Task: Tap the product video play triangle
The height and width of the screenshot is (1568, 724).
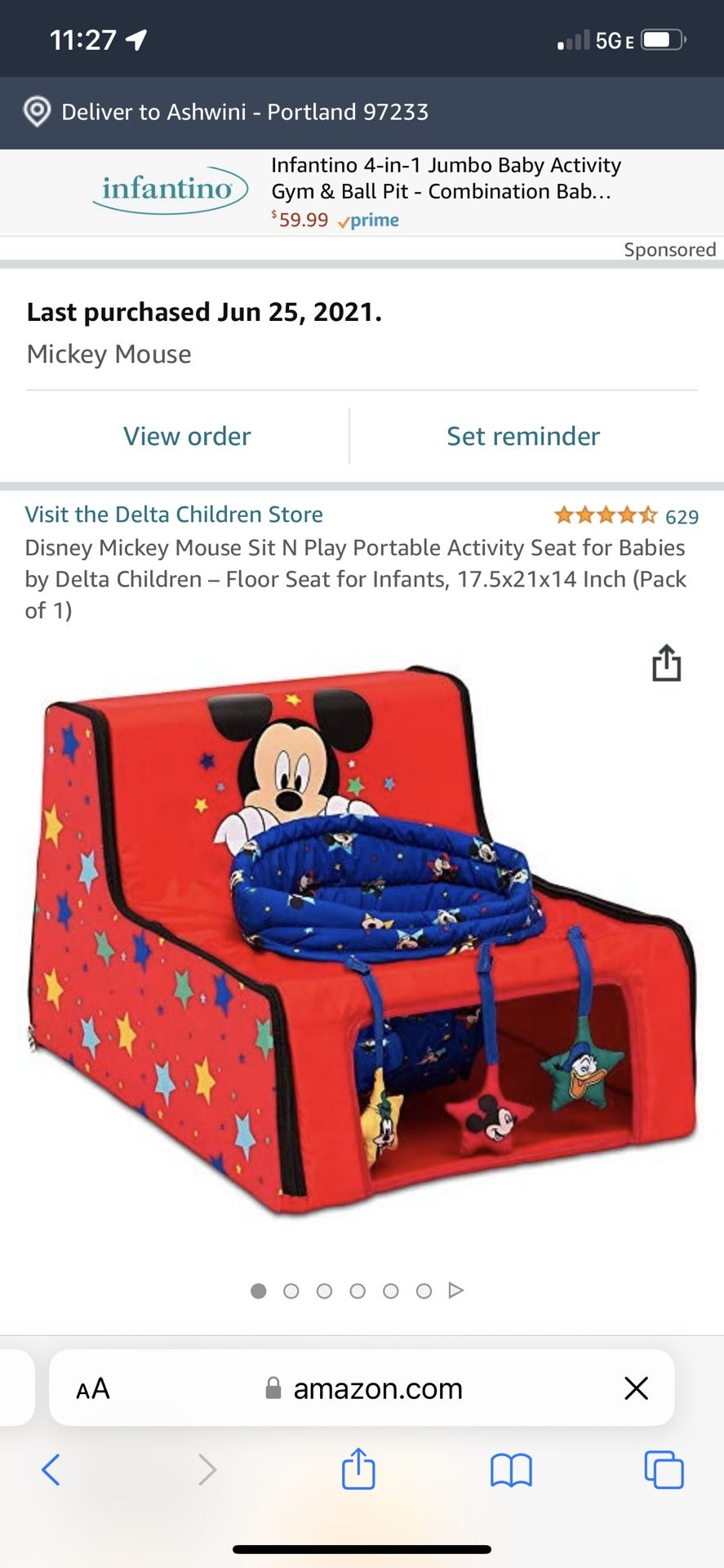Action: pos(456,1291)
